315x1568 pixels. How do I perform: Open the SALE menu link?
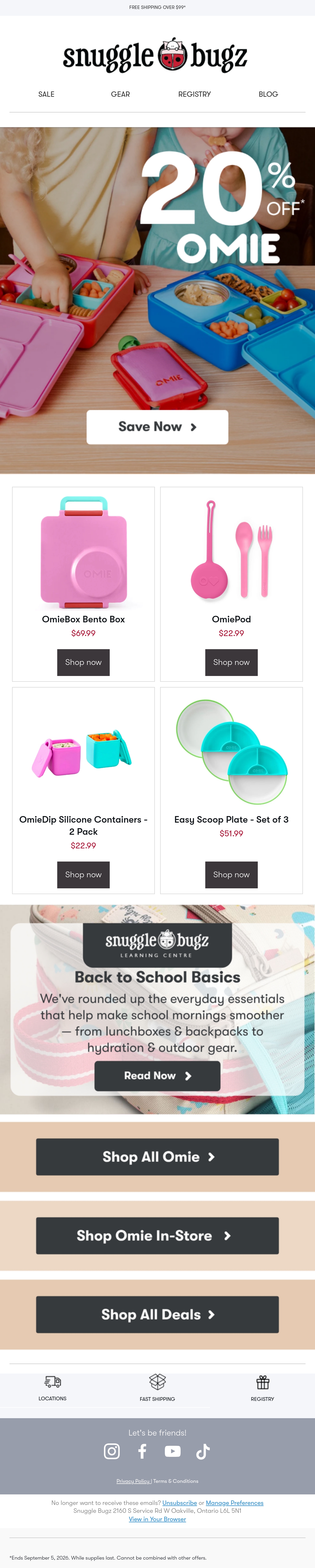click(x=46, y=94)
